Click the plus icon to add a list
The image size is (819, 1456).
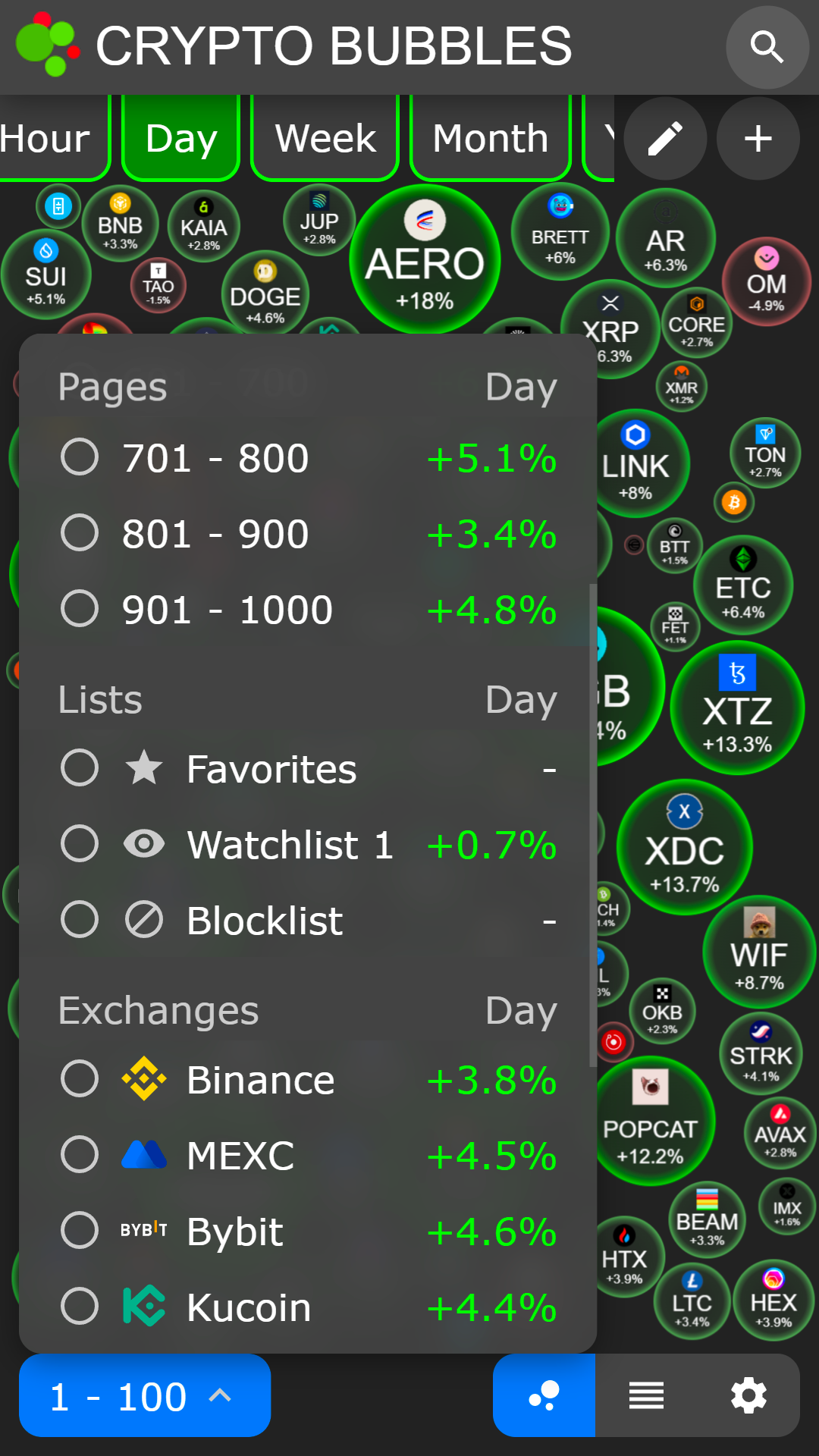tap(758, 138)
